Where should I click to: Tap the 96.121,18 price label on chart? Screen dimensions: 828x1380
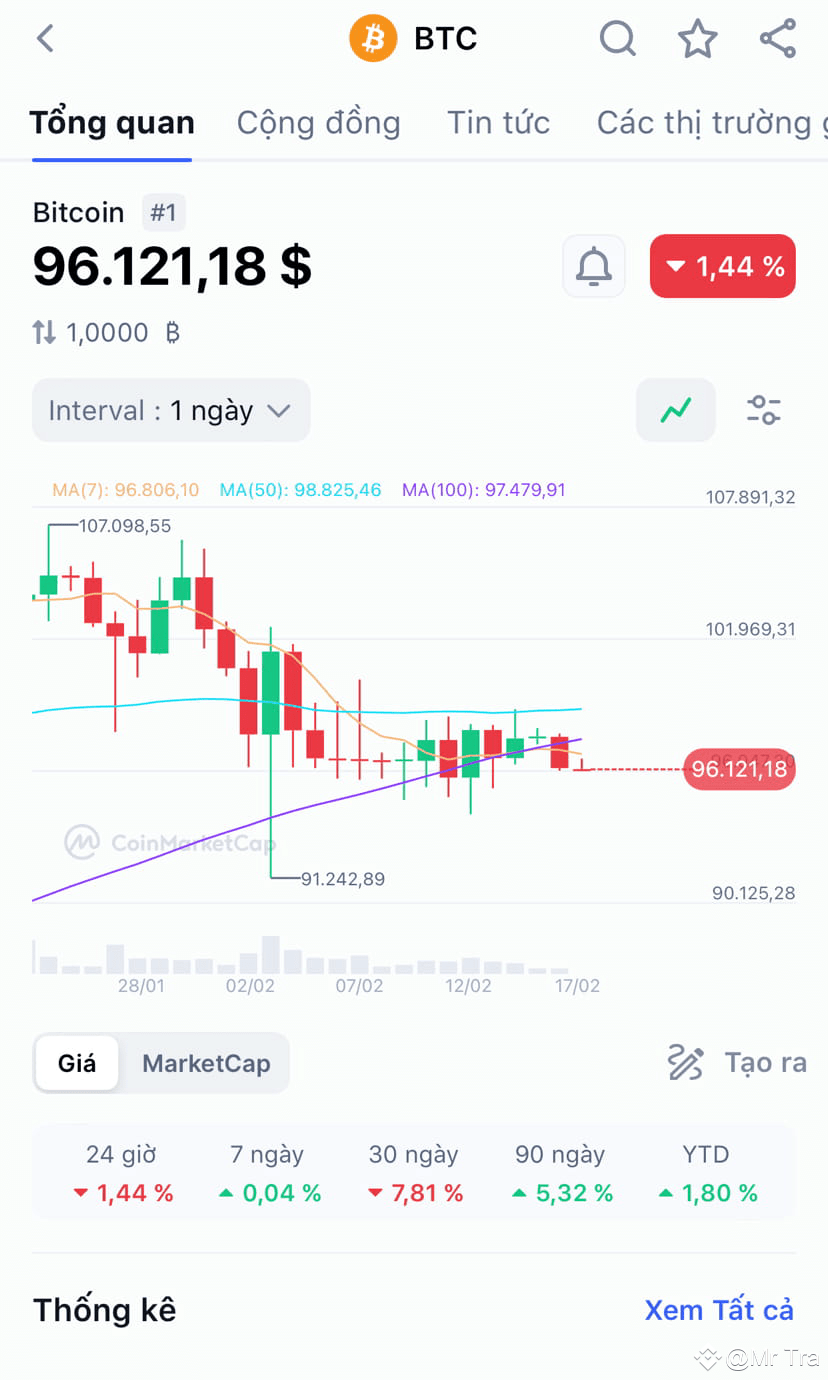739,769
